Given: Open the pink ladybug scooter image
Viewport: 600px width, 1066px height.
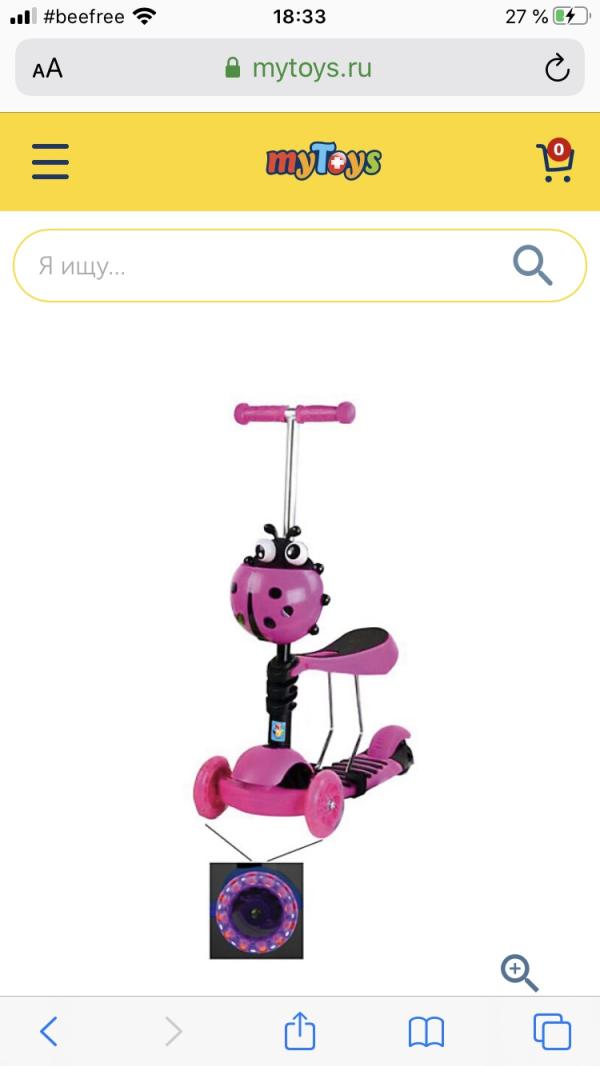Looking at the screenshot, I should pos(300,640).
